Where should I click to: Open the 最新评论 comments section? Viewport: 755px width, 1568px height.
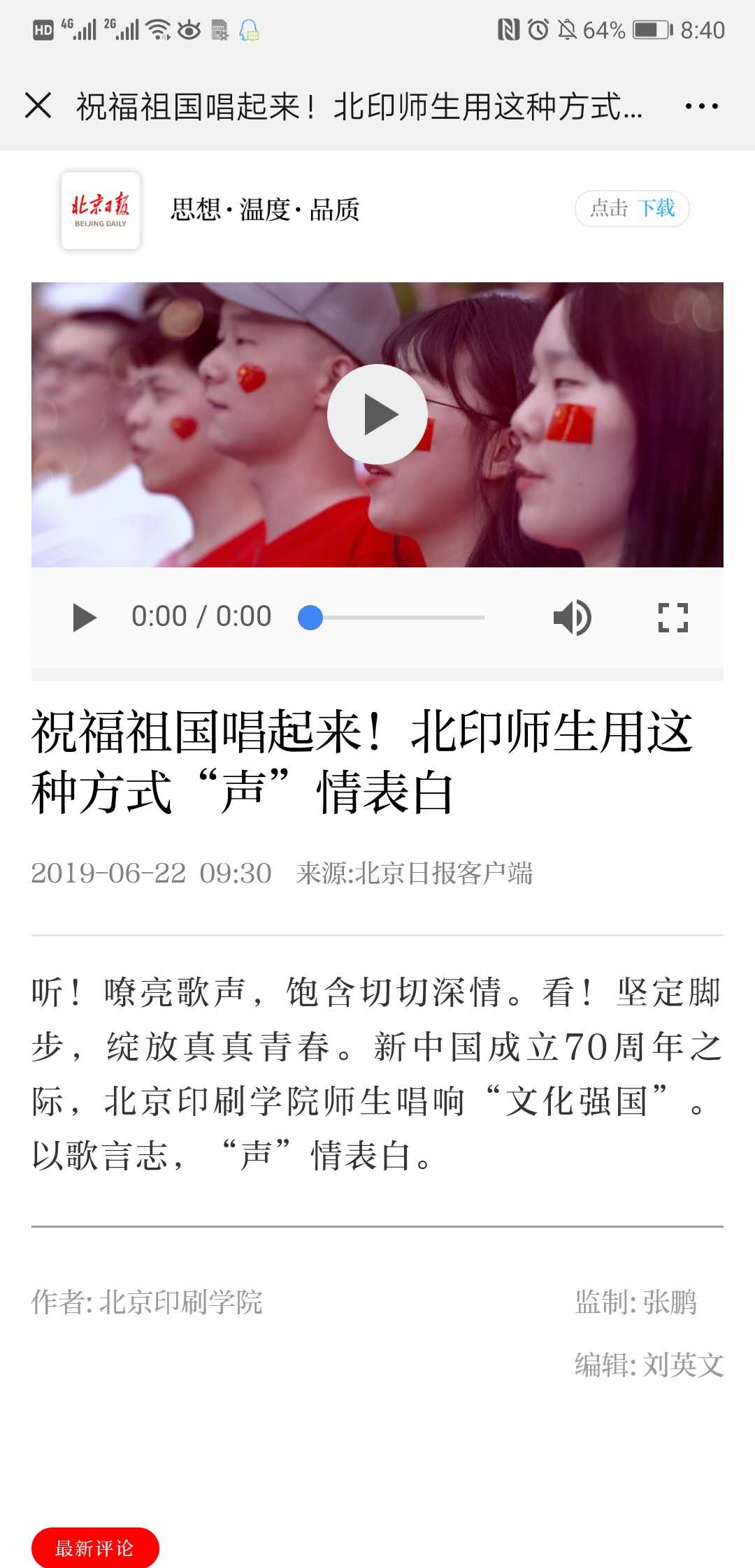tap(95, 1548)
